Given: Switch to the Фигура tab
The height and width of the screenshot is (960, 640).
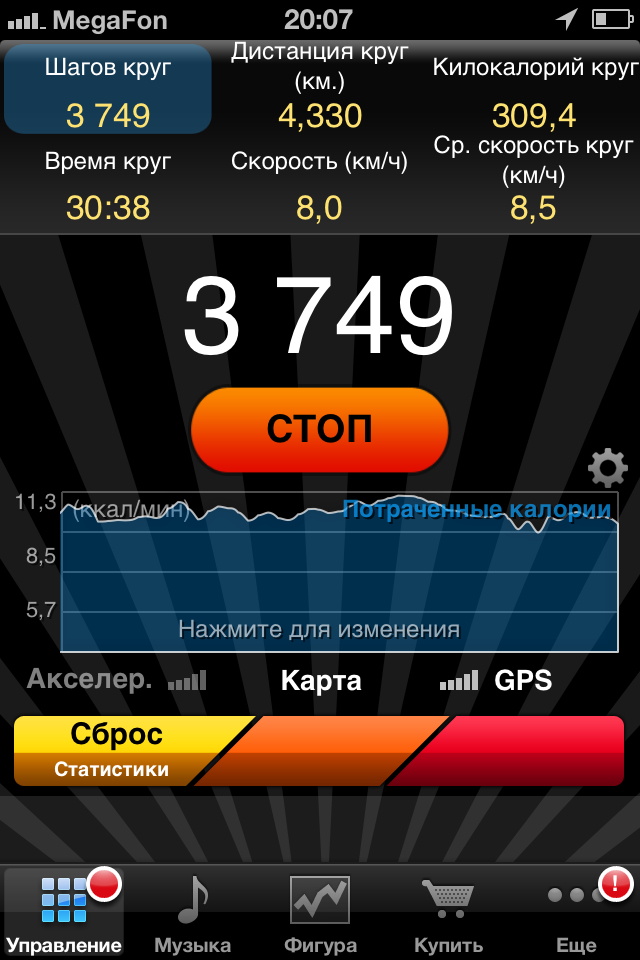Looking at the screenshot, I should click(320, 912).
